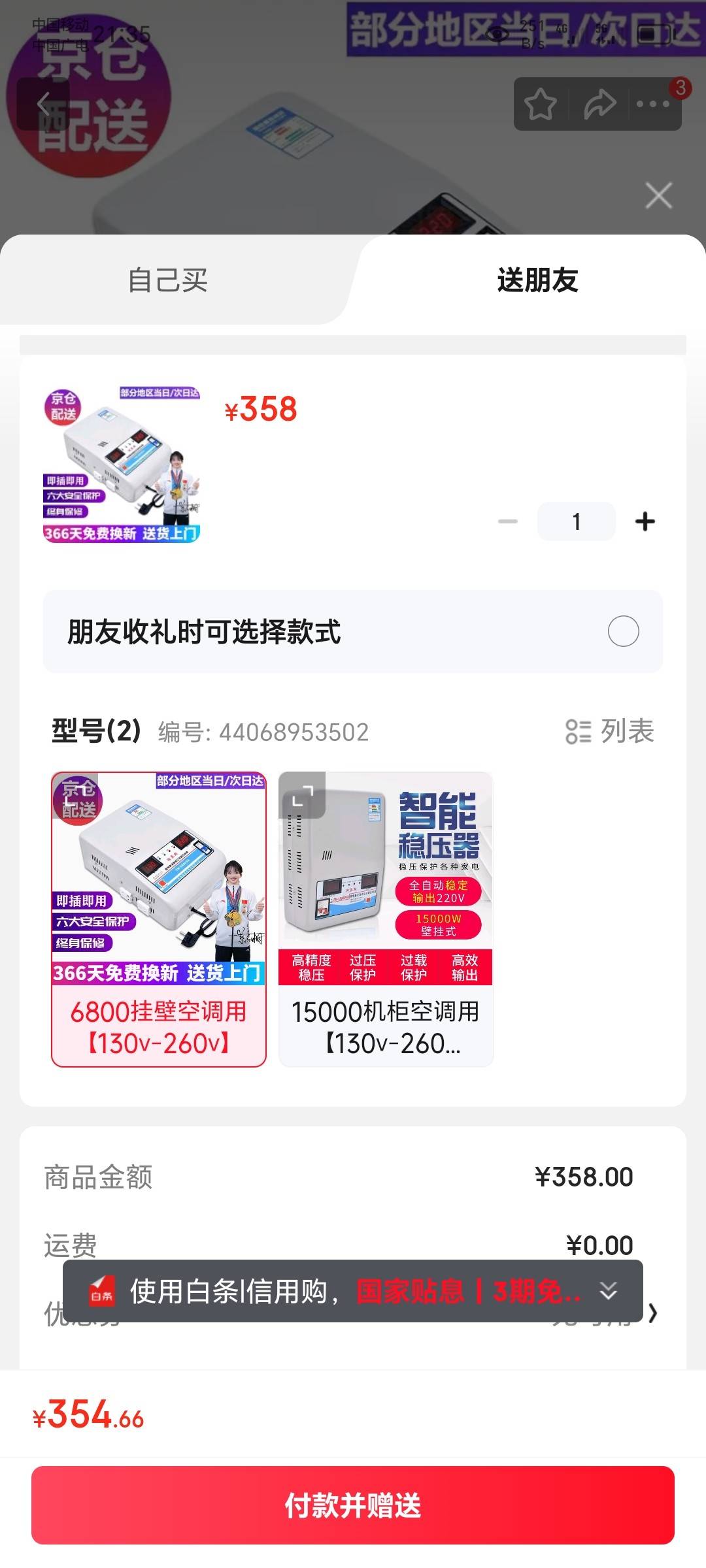Image resolution: width=706 pixels, height=1568 pixels.
Task: Go back using the top-left arrow
Action: click(x=43, y=103)
